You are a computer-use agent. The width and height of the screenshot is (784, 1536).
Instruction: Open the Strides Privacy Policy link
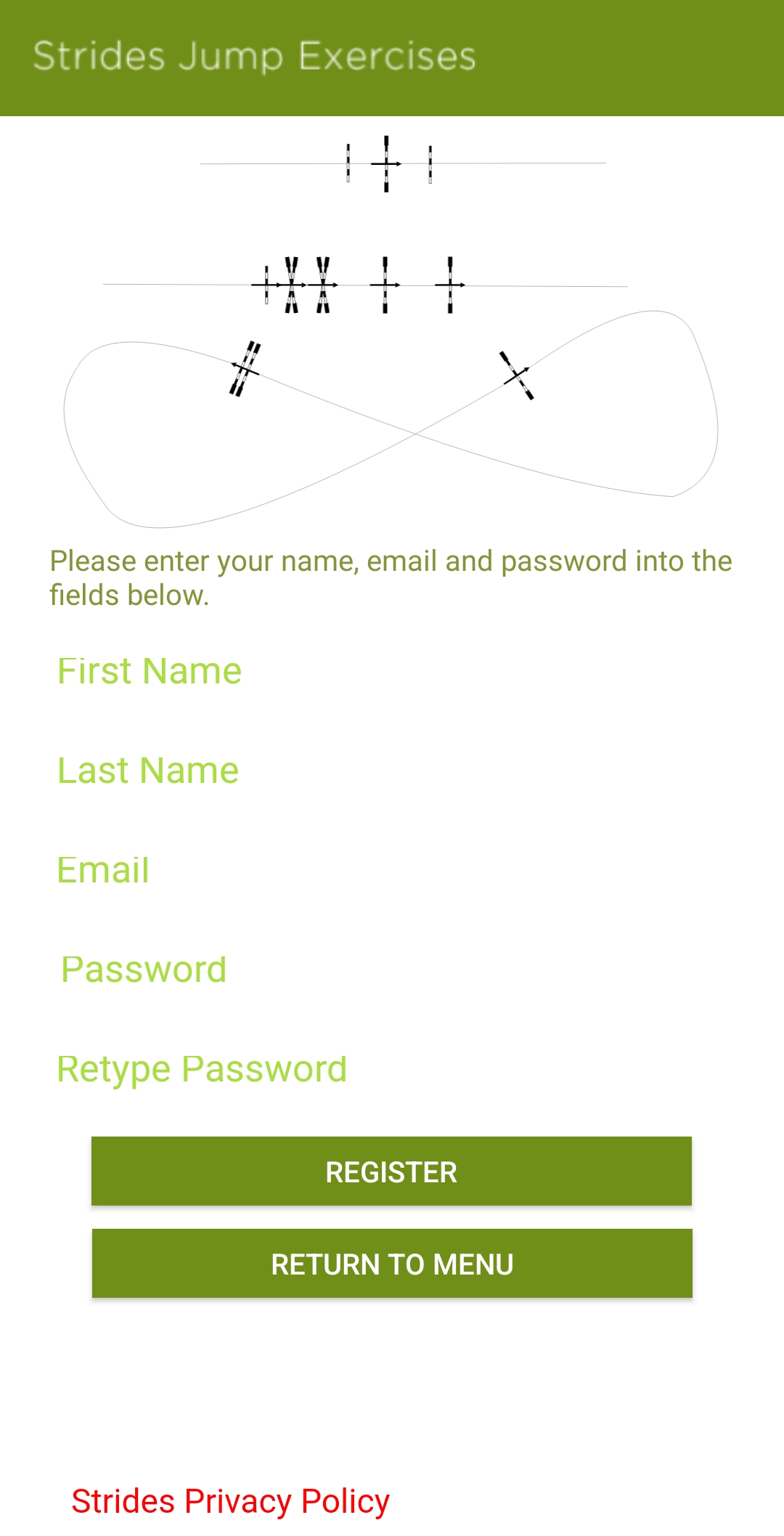tap(231, 1501)
